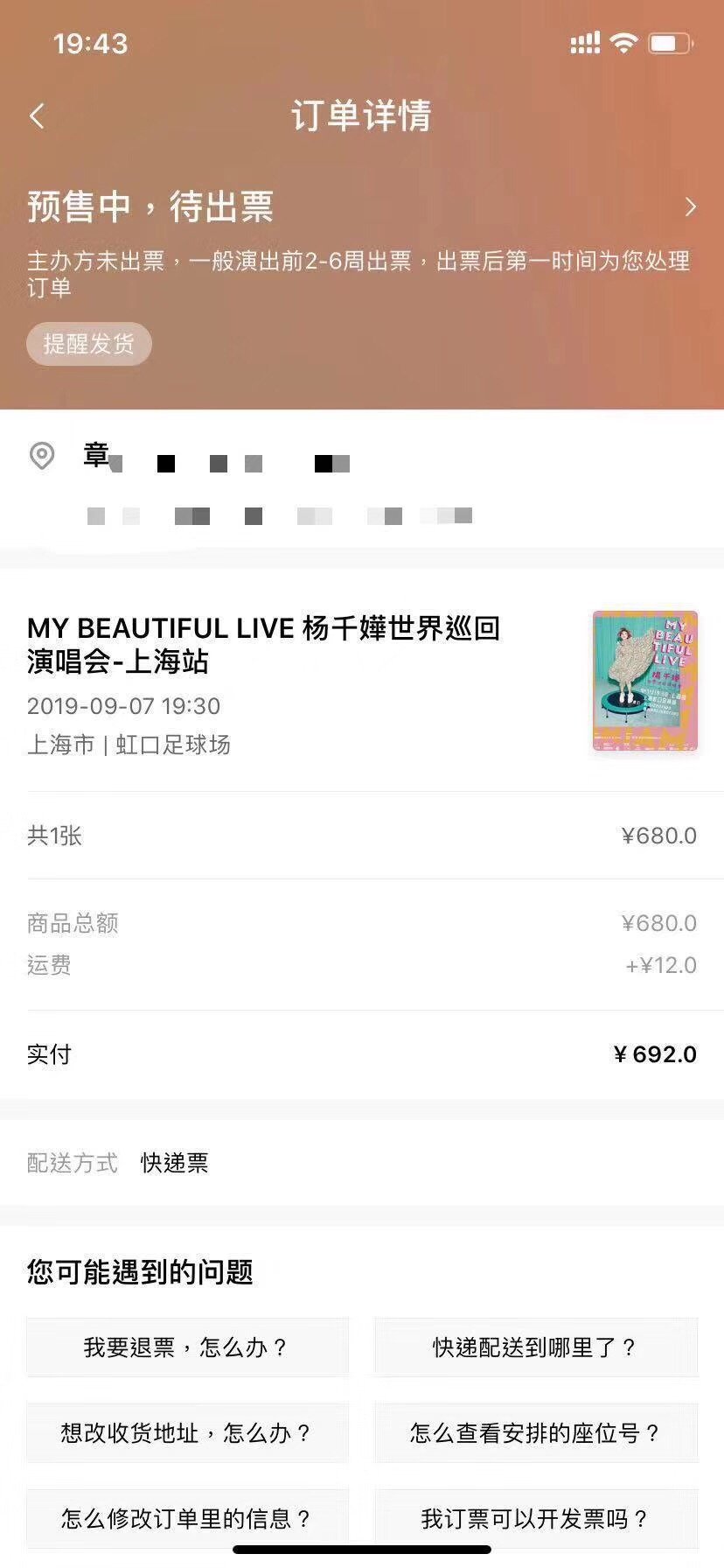Select the 我要退票，怎么办？ question
724x1568 pixels.
[187, 1347]
